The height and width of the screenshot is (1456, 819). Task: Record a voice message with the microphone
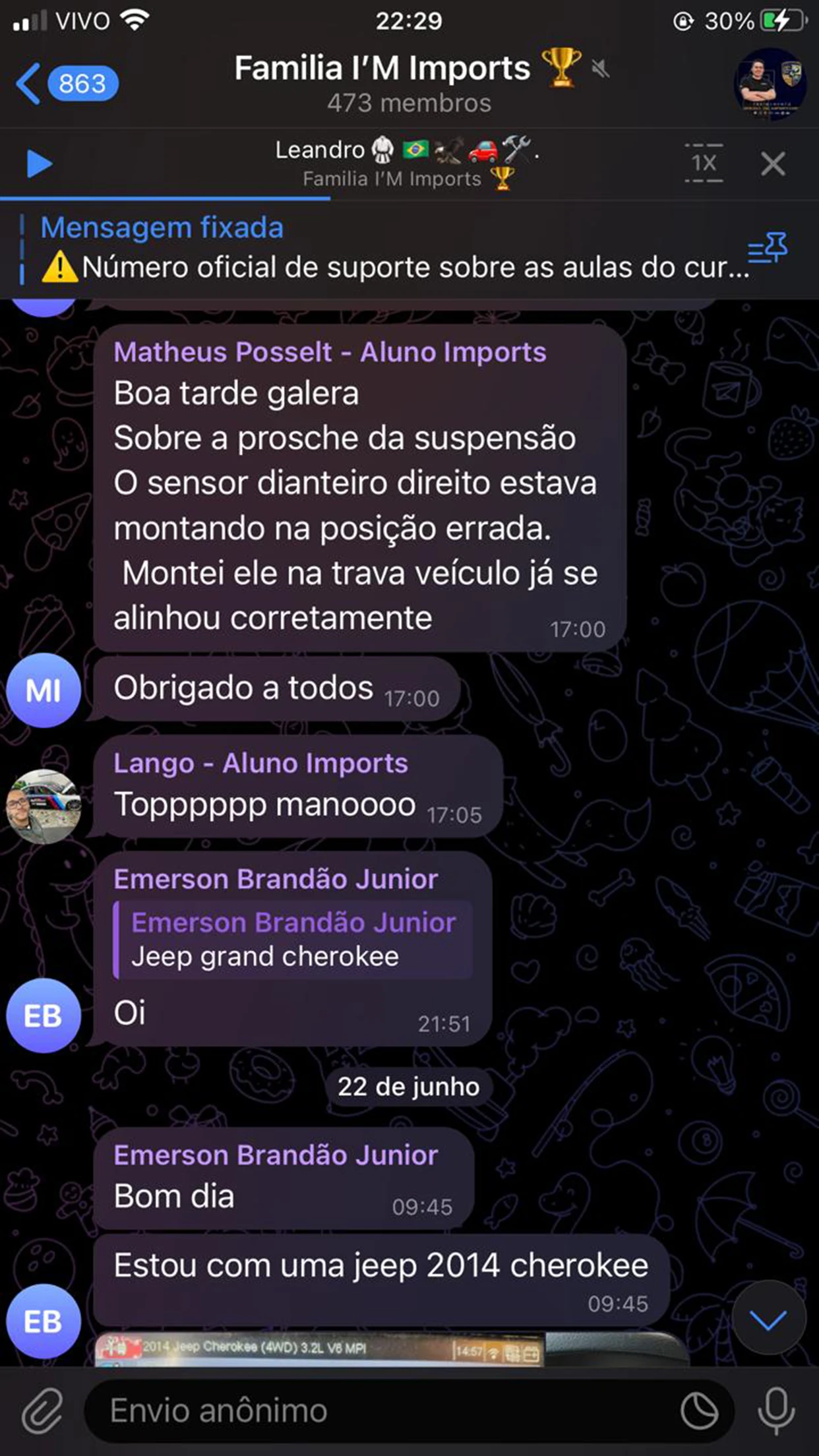(776, 1410)
